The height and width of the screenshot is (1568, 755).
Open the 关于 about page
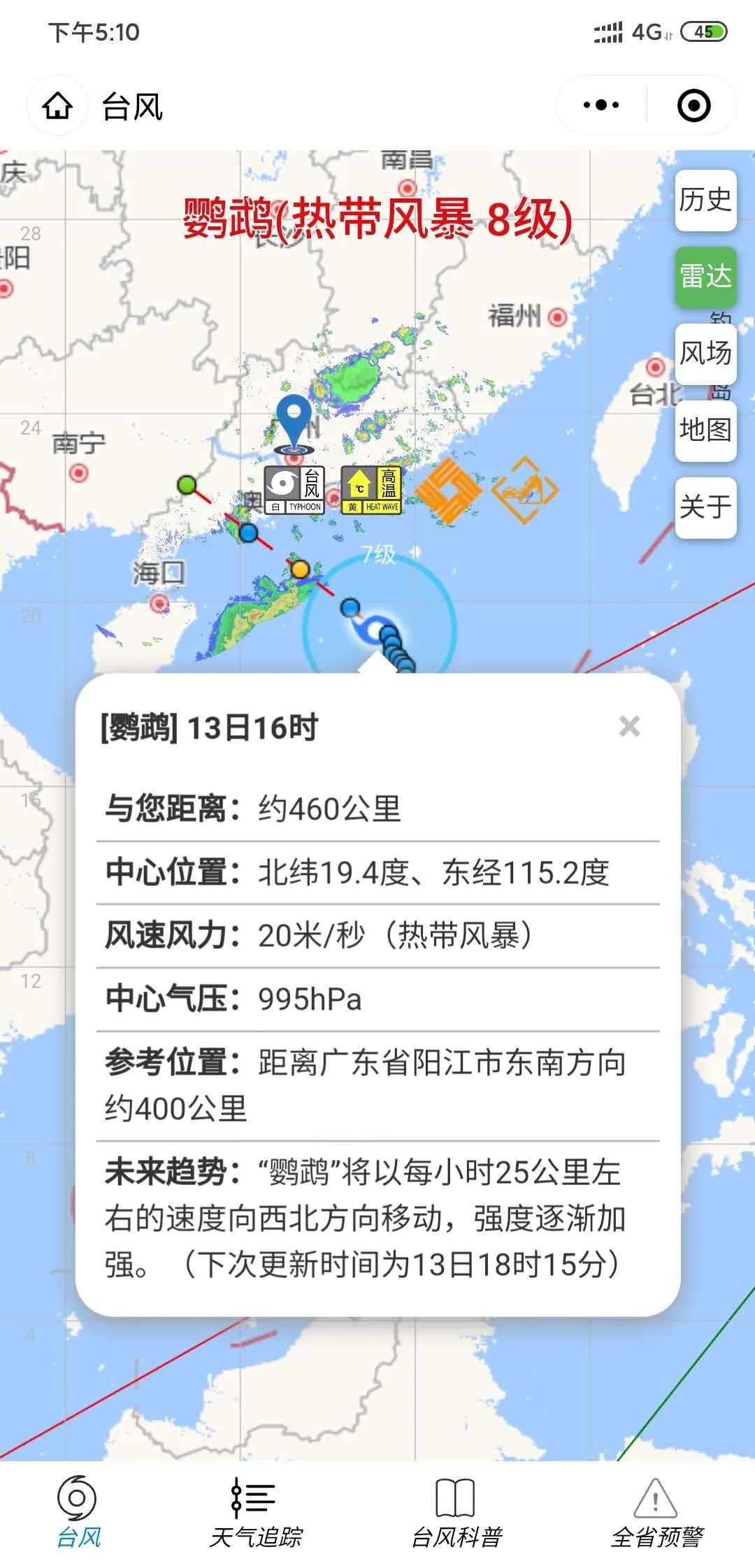pyautogui.click(x=705, y=507)
